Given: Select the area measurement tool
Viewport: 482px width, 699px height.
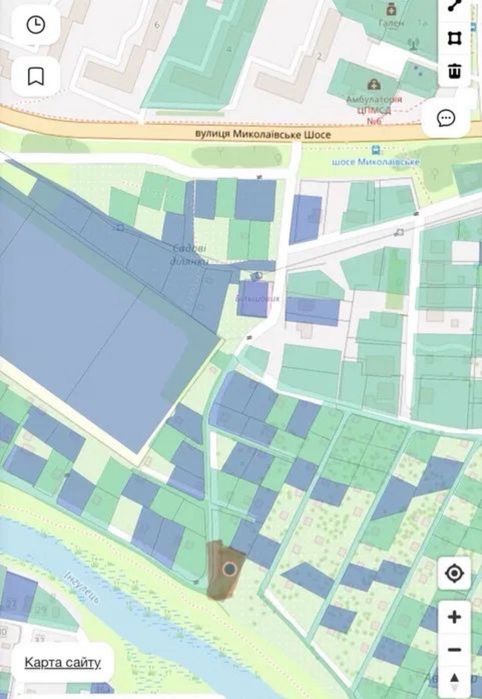Looking at the screenshot, I should coord(454,38).
